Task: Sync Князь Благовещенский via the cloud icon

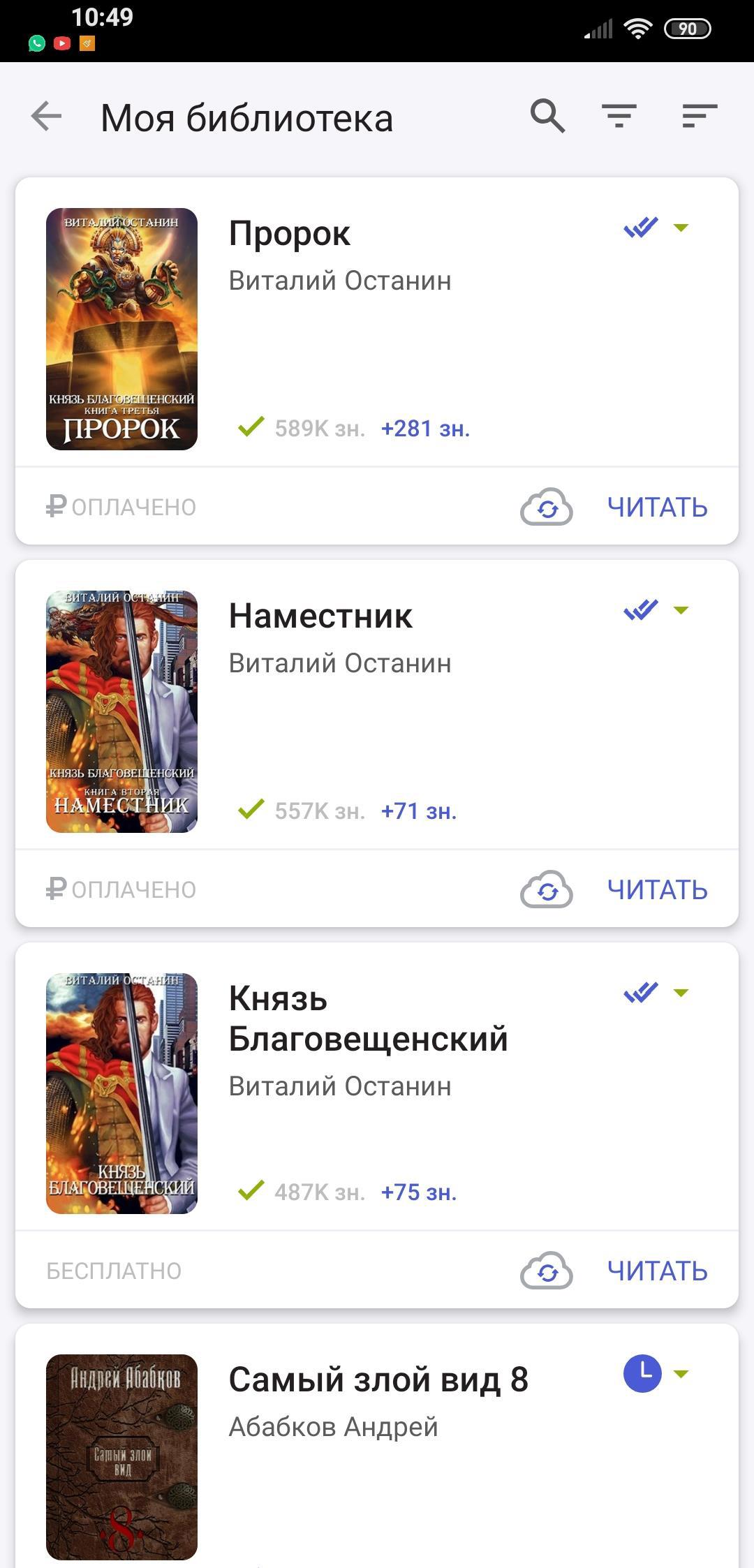Action: point(546,1271)
